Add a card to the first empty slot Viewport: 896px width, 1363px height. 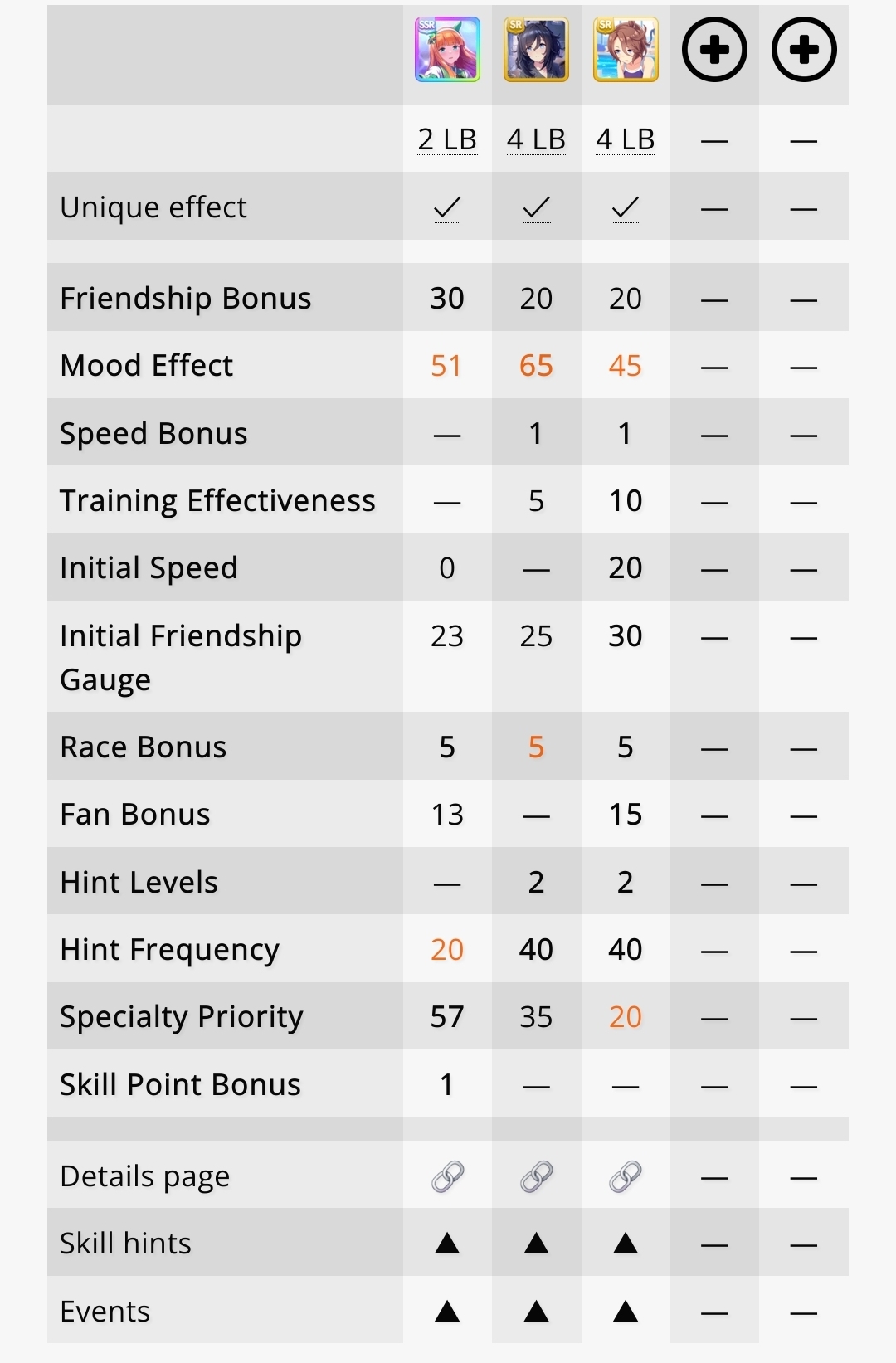coord(714,50)
